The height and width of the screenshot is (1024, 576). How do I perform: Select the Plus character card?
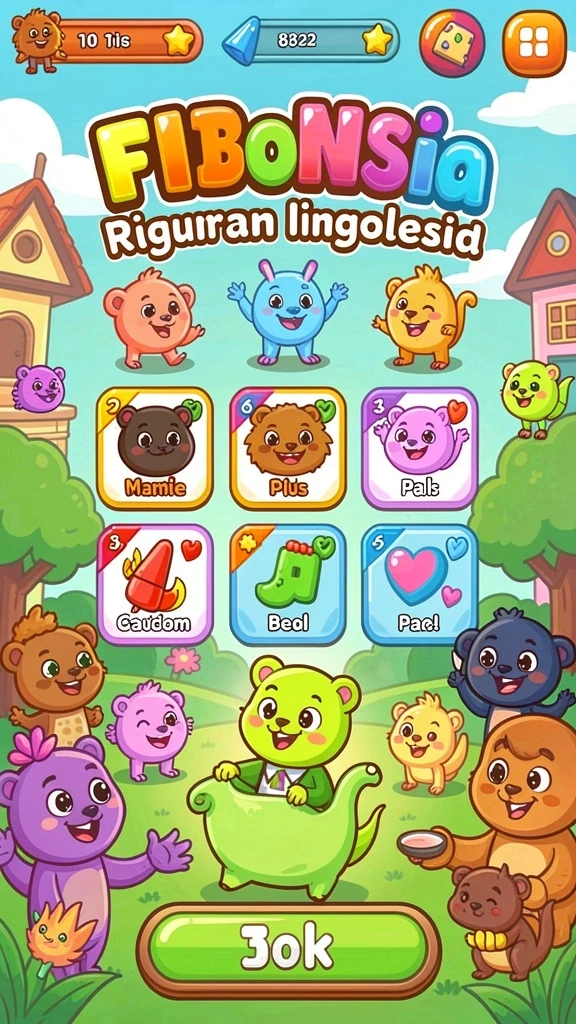tap(288, 449)
